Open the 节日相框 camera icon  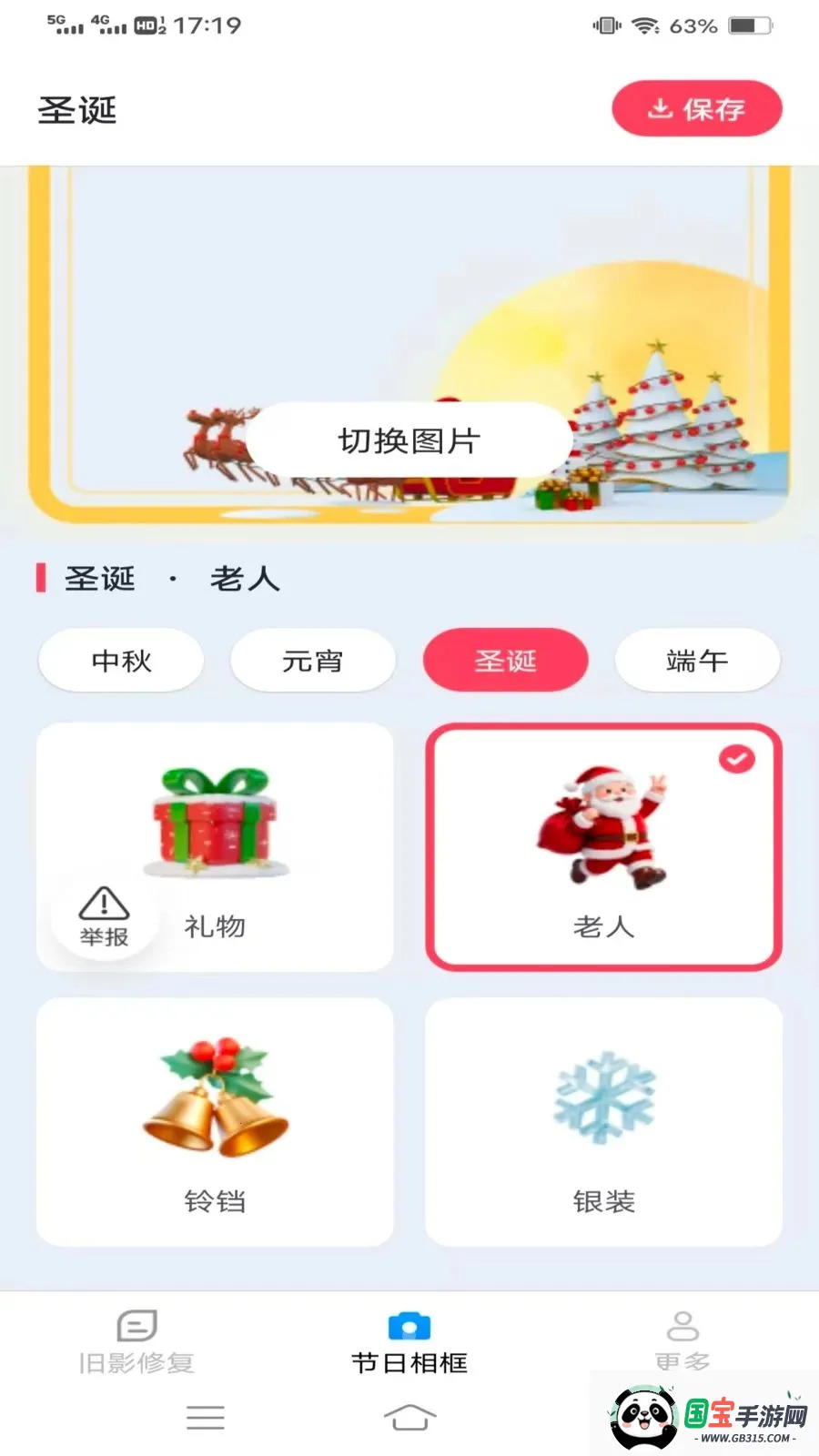408,1328
